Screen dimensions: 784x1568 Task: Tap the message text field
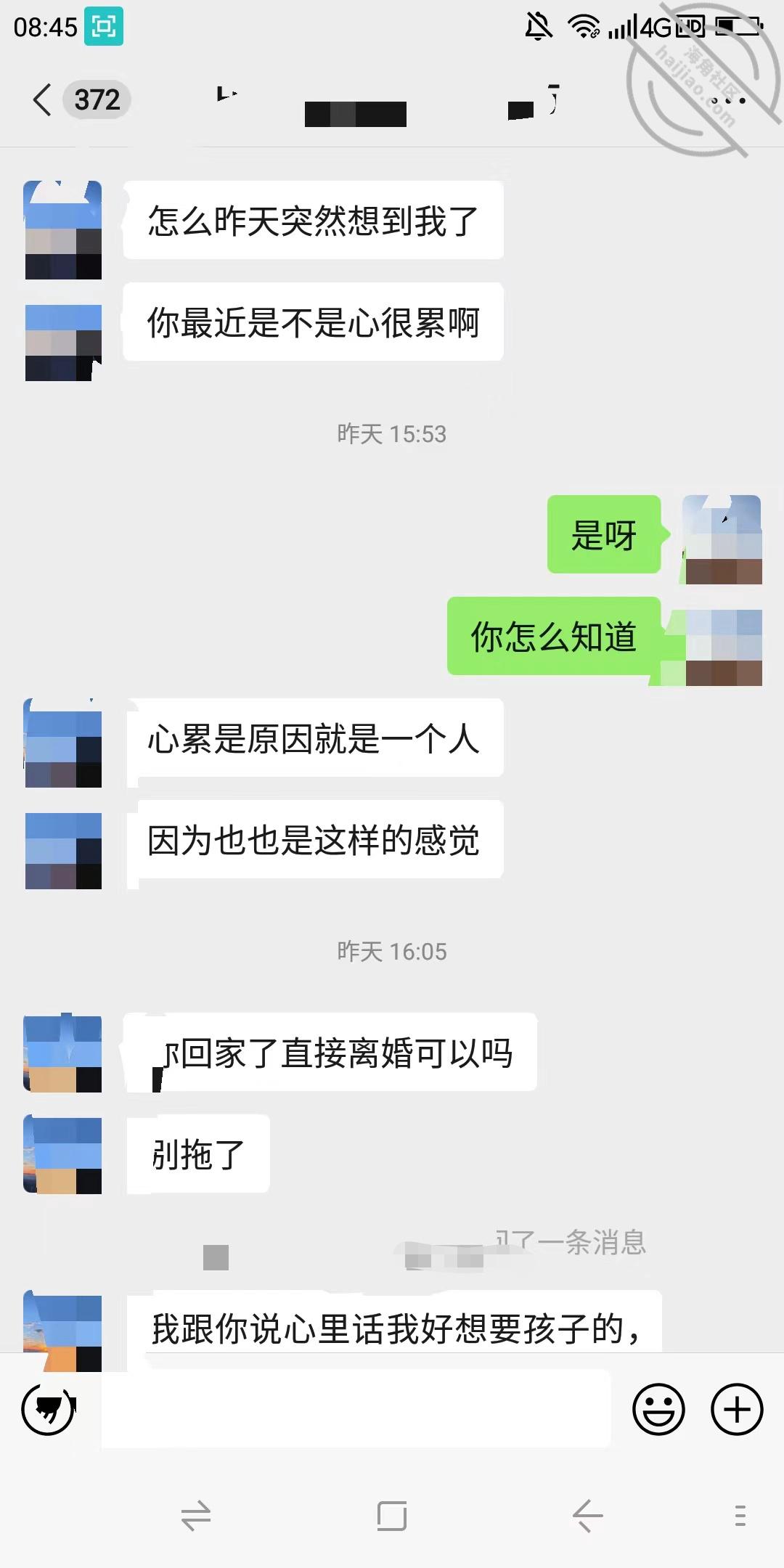coord(356,1410)
